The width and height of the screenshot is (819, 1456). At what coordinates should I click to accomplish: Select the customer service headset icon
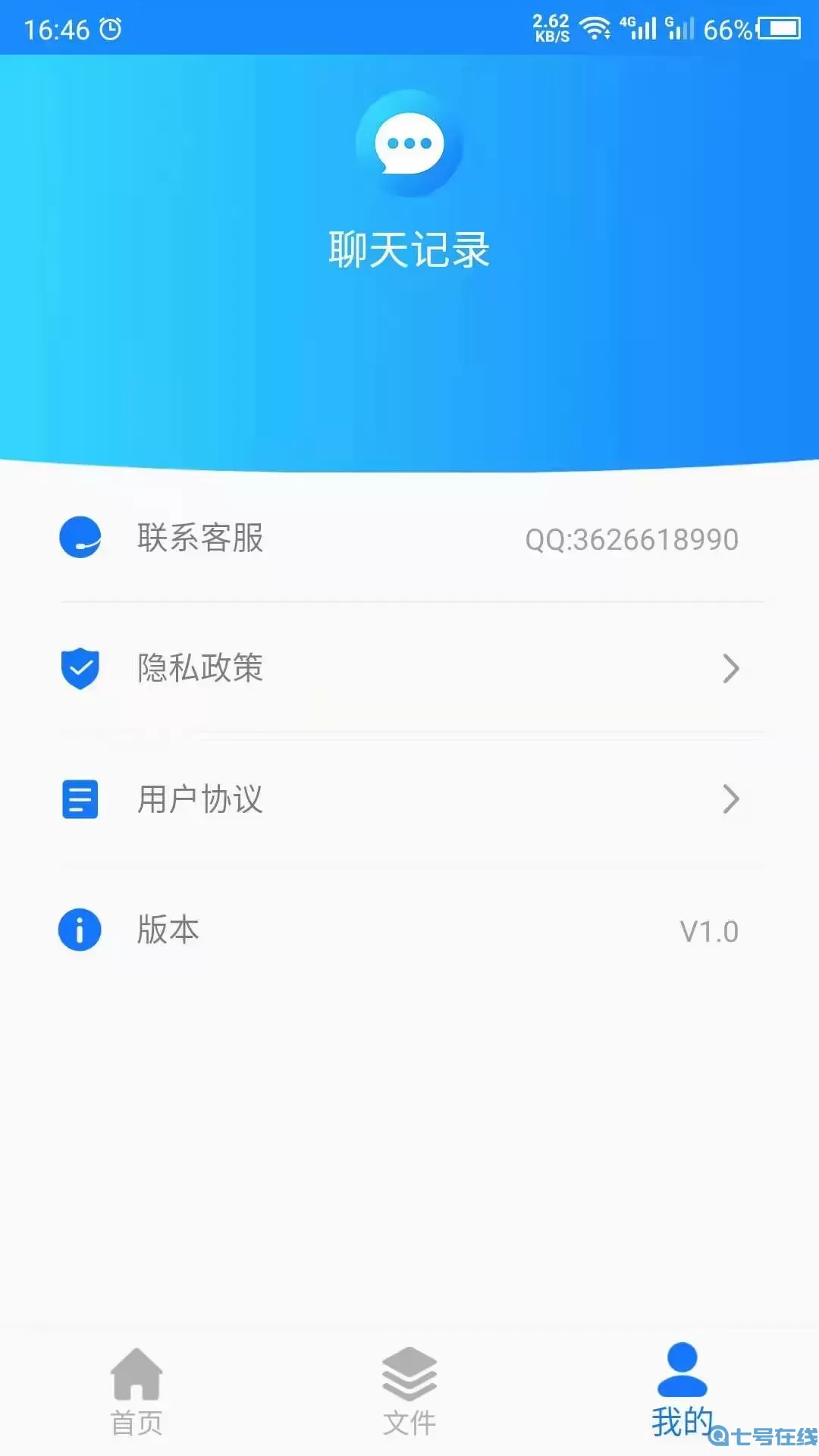click(79, 538)
